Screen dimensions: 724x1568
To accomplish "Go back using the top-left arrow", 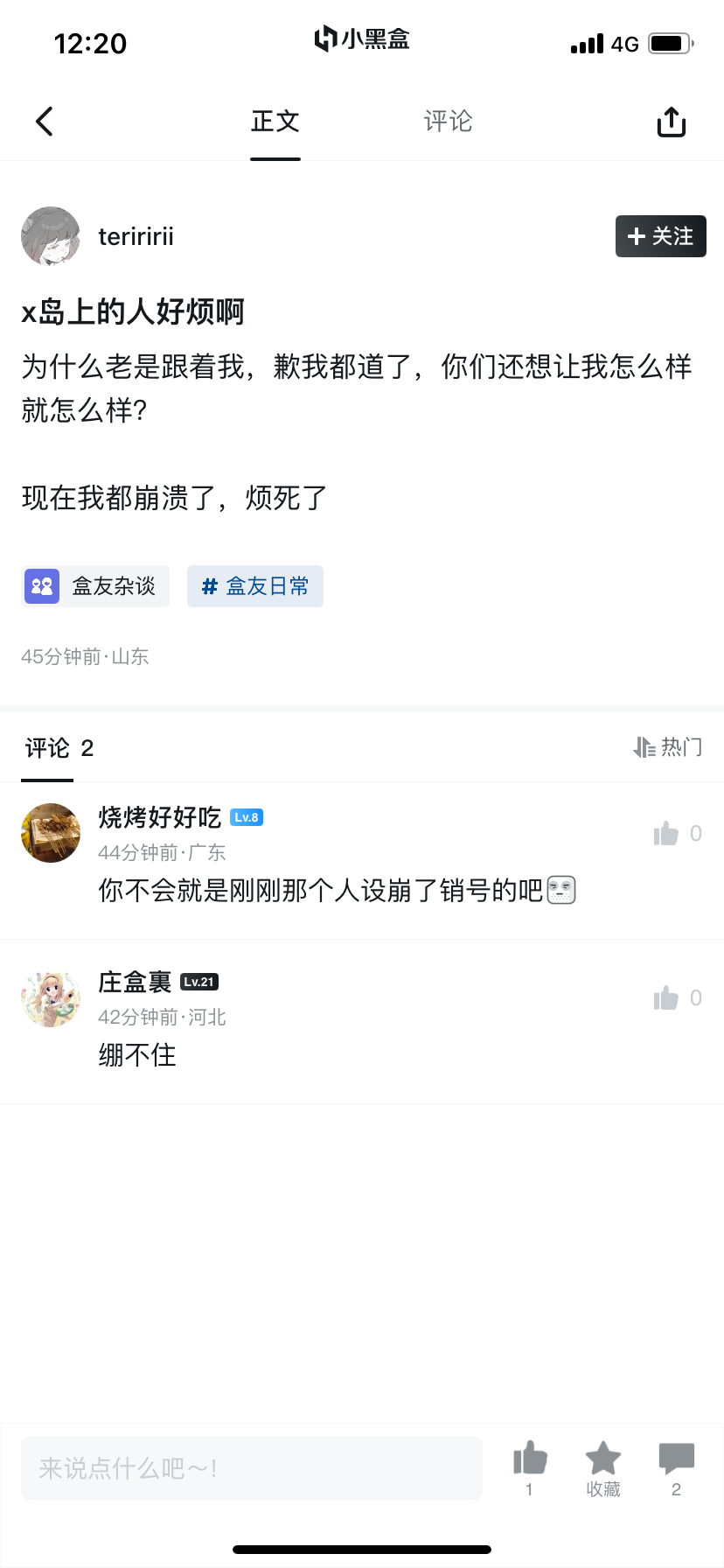I will [45, 122].
